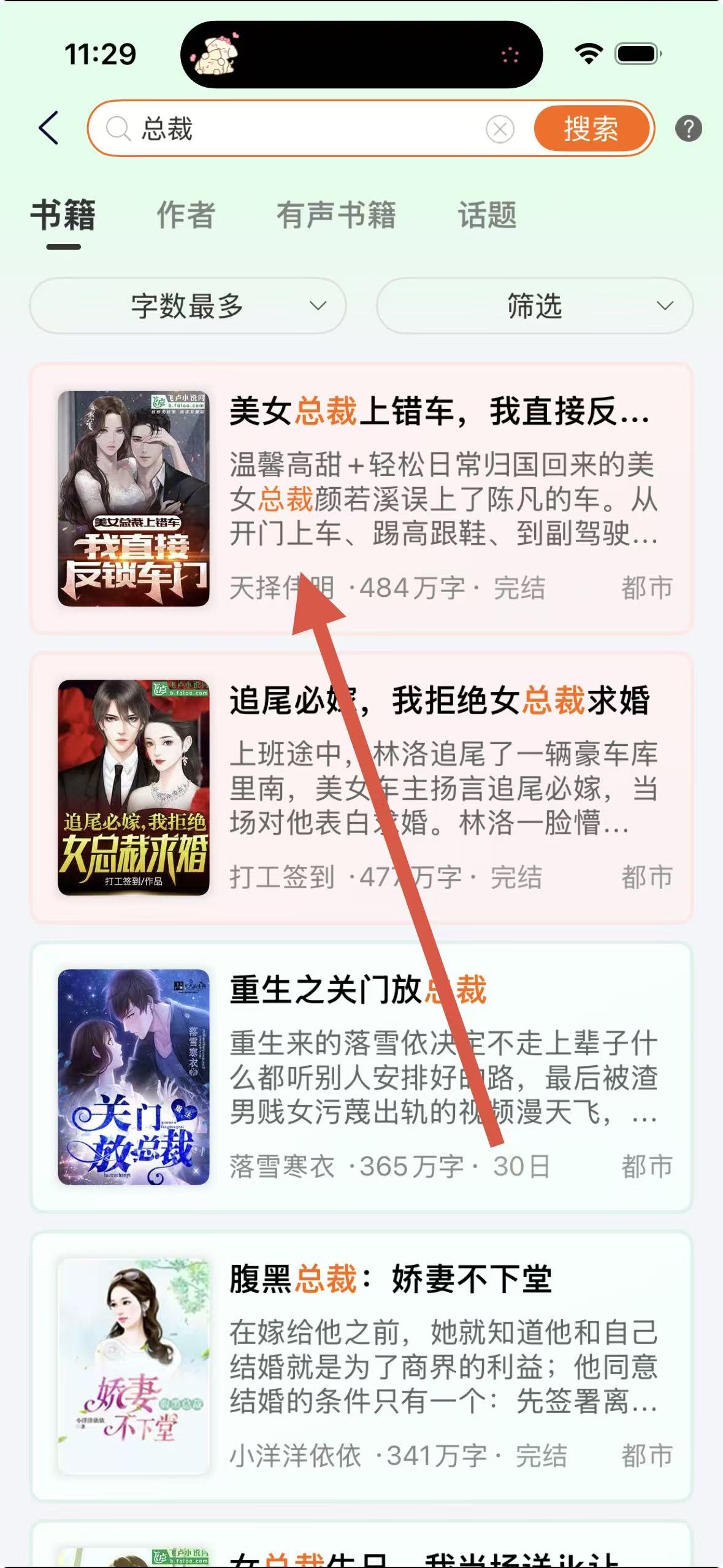
Task: Expand the 筛选 filter dropdown
Action: pos(535,306)
